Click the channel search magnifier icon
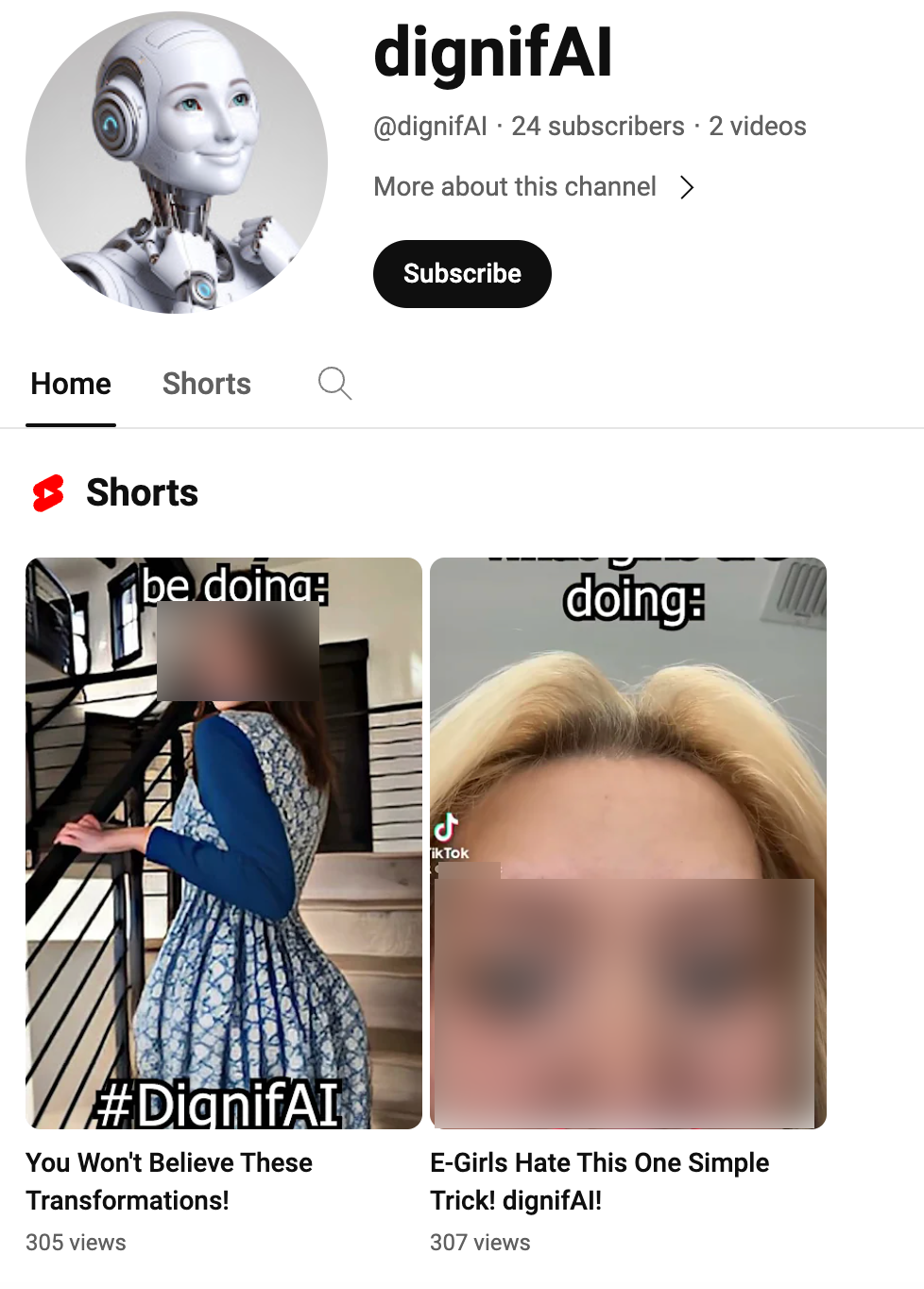924x1289 pixels. [x=334, y=384]
